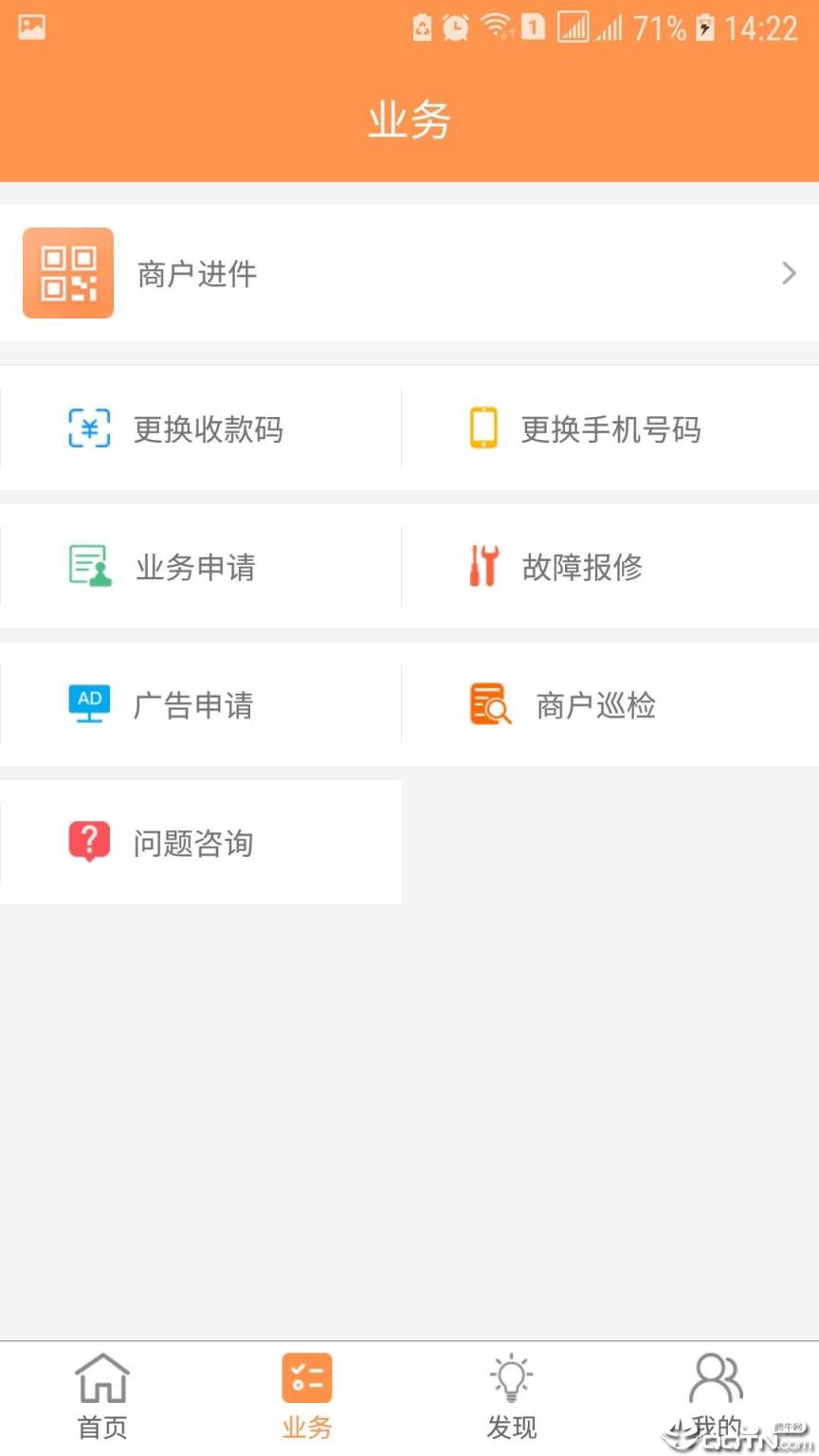Select the phone icon beside 更换手机号码
Image resolution: width=819 pixels, height=1456 pixels.
(x=482, y=428)
